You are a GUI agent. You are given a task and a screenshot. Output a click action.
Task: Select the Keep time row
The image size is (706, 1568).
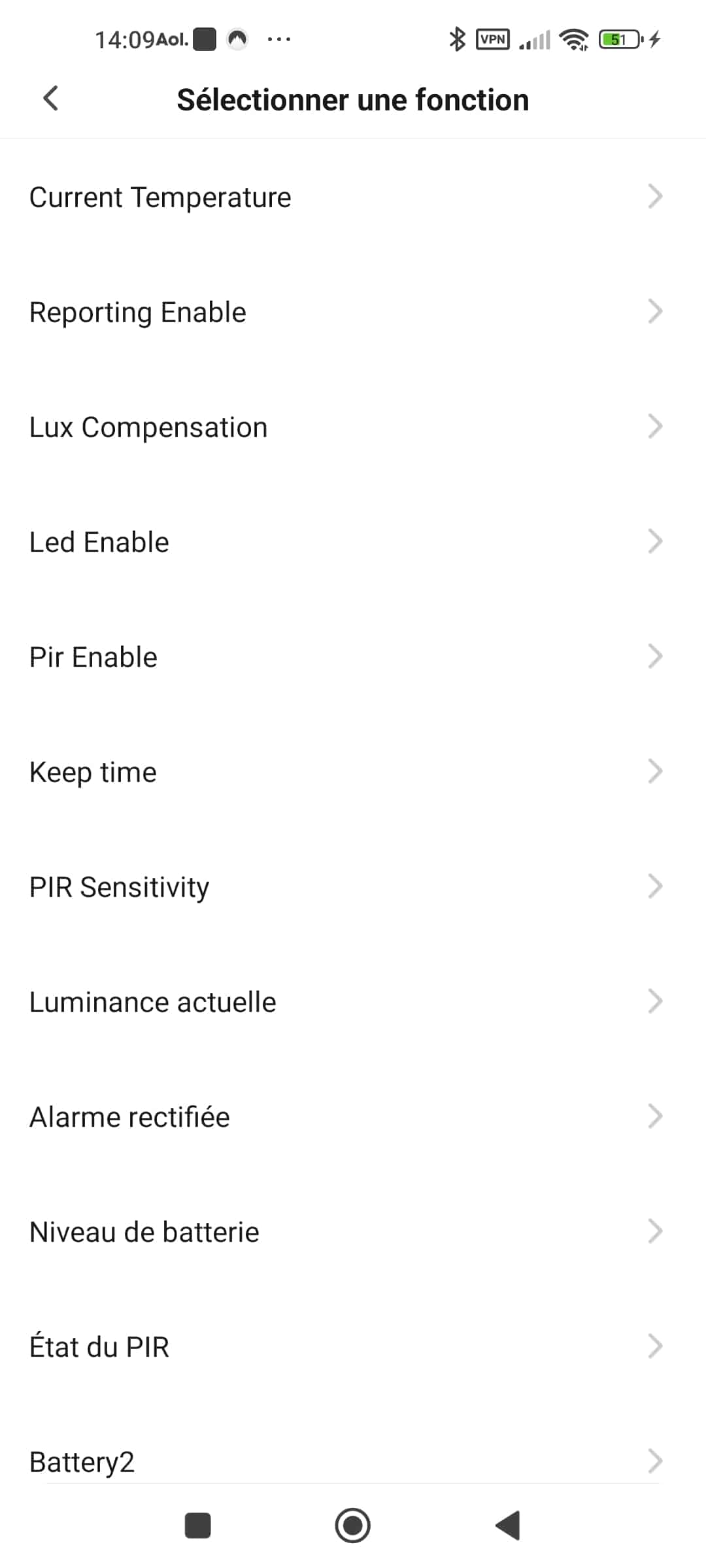click(x=353, y=772)
